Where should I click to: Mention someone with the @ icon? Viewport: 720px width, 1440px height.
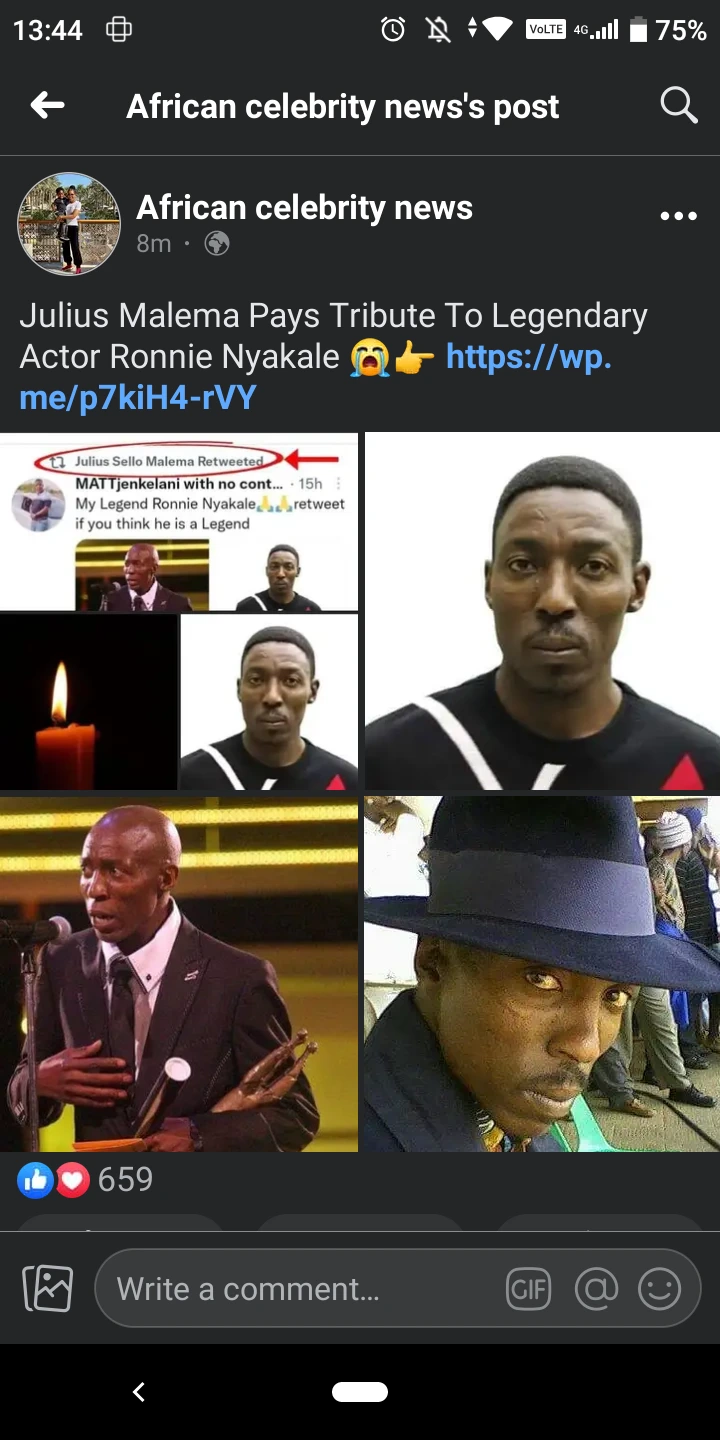coord(596,1289)
